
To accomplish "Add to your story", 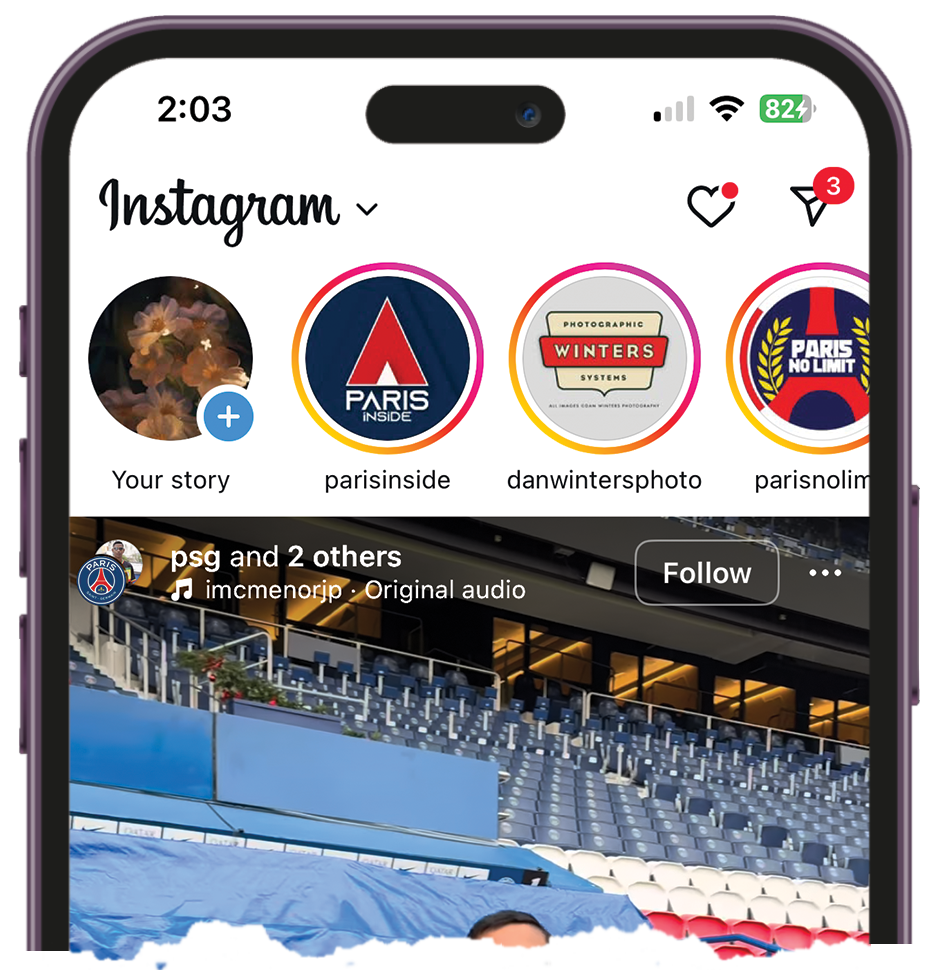I will 228,416.
